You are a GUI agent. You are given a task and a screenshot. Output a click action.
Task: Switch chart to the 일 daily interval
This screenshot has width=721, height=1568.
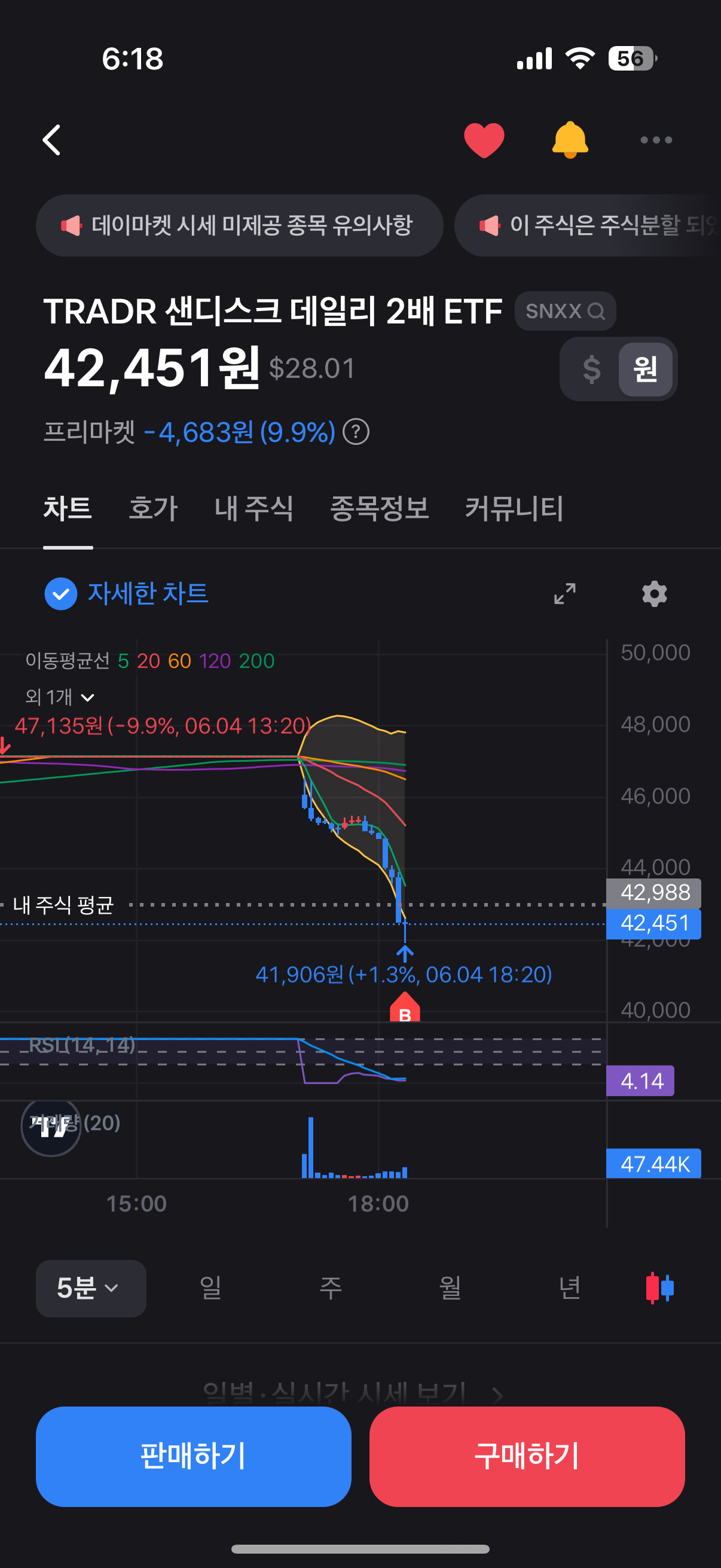(x=210, y=1288)
